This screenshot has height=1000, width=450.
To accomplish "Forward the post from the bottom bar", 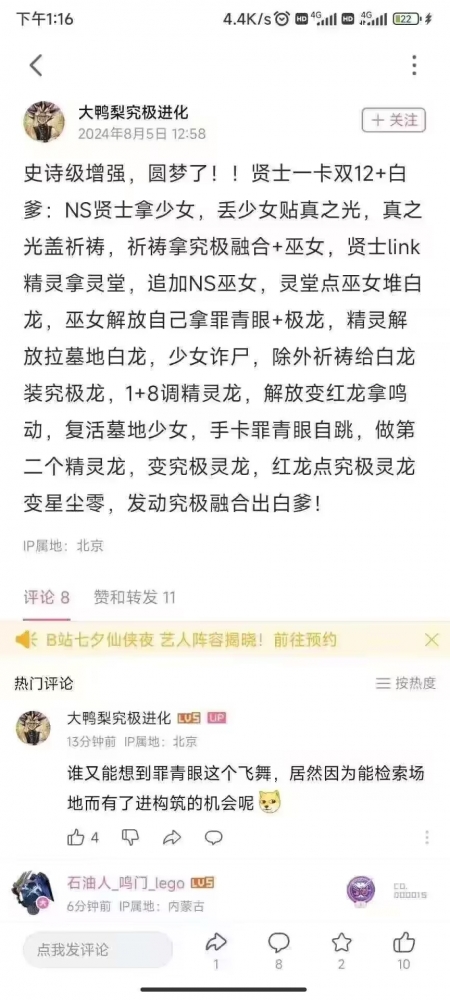I will 217,950.
